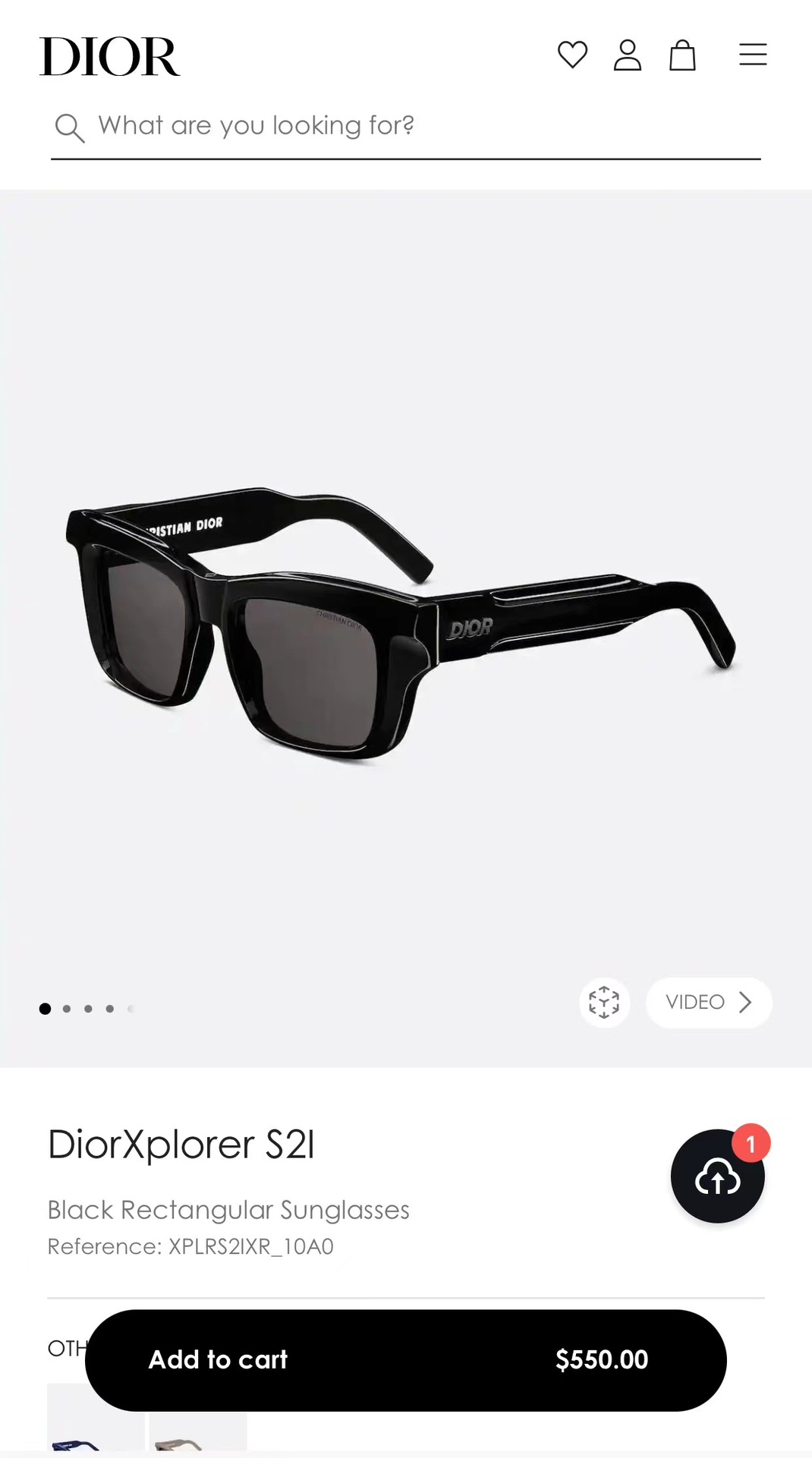Tap the floating cloud upload button

click(x=717, y=1176)
